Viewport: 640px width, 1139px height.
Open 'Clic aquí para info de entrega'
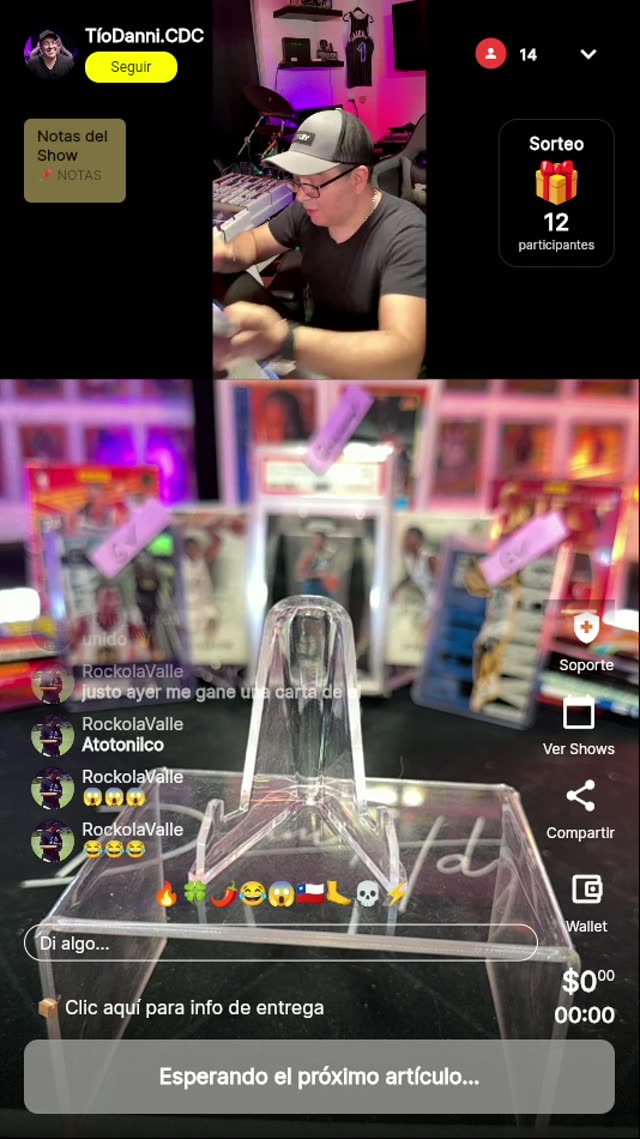pyautogui.click(x=182, y=1007)
